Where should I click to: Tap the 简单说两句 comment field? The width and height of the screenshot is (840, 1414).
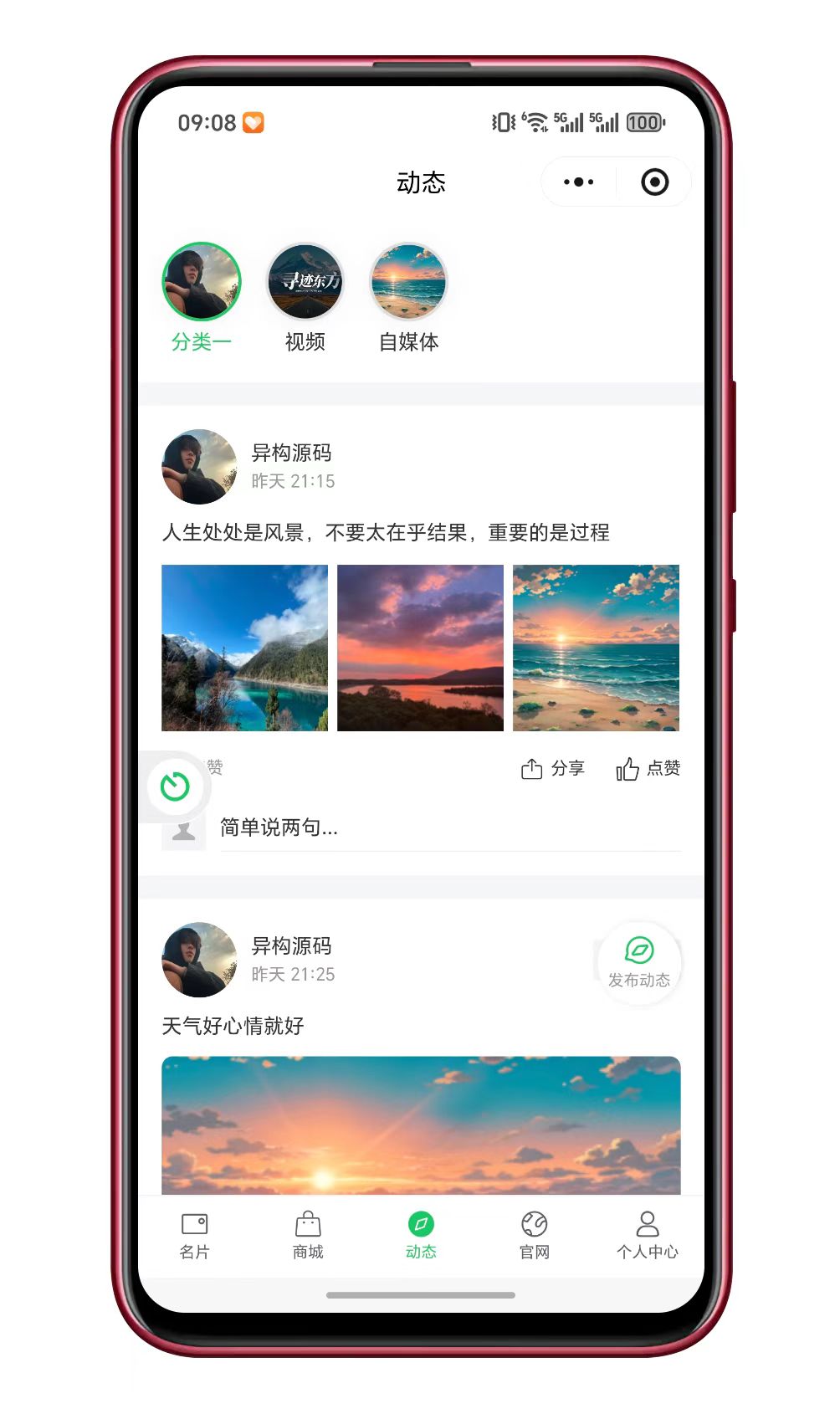point(450,828)
